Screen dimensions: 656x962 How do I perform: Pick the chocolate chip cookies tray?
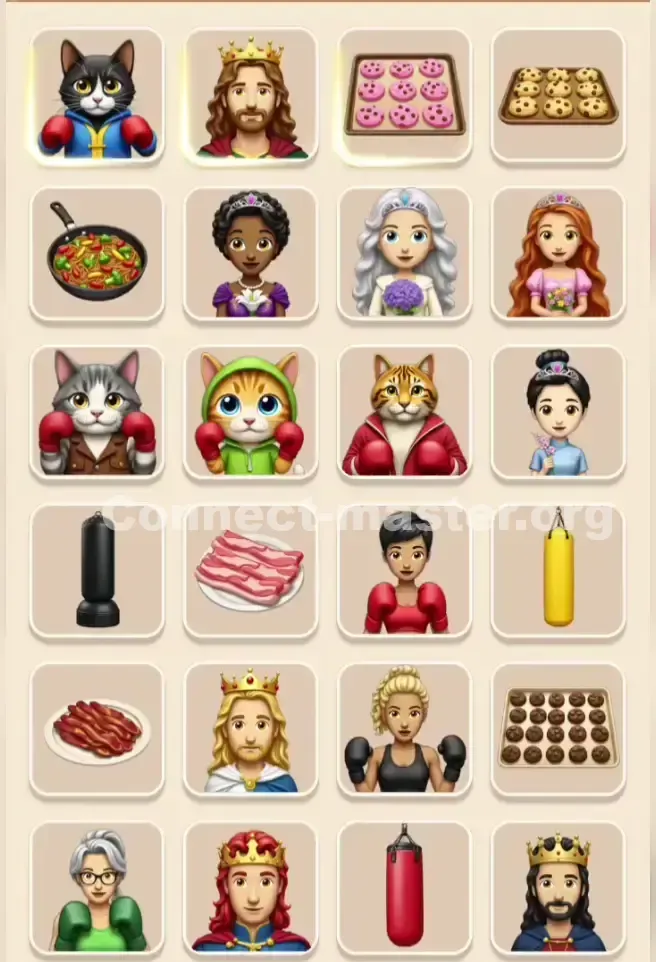[x=558, y=95]
